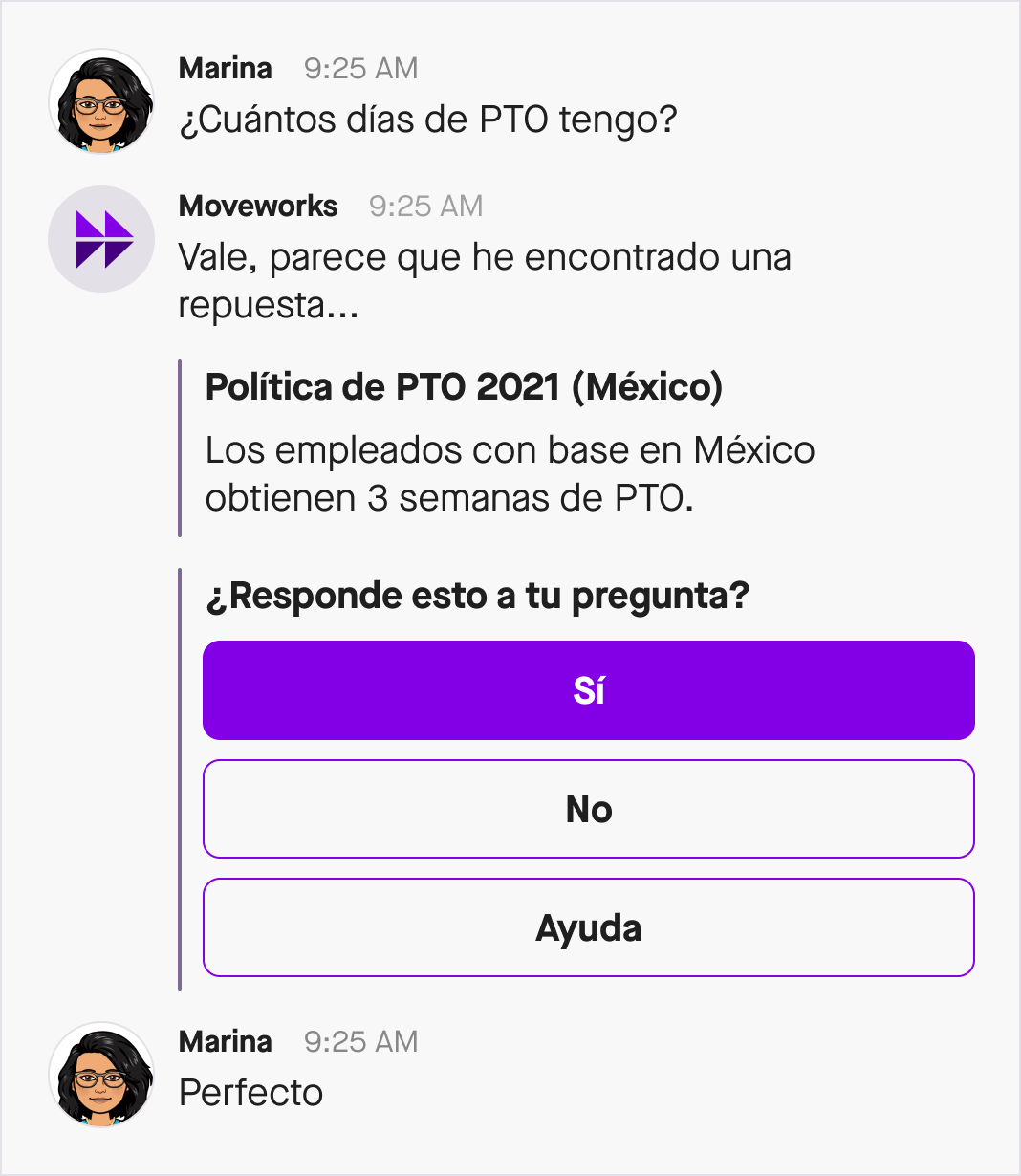Click the timestamp next to Marina's Perfecto message
The height and width of the screenshot is (1176, 1021).
click(360, 1041)
